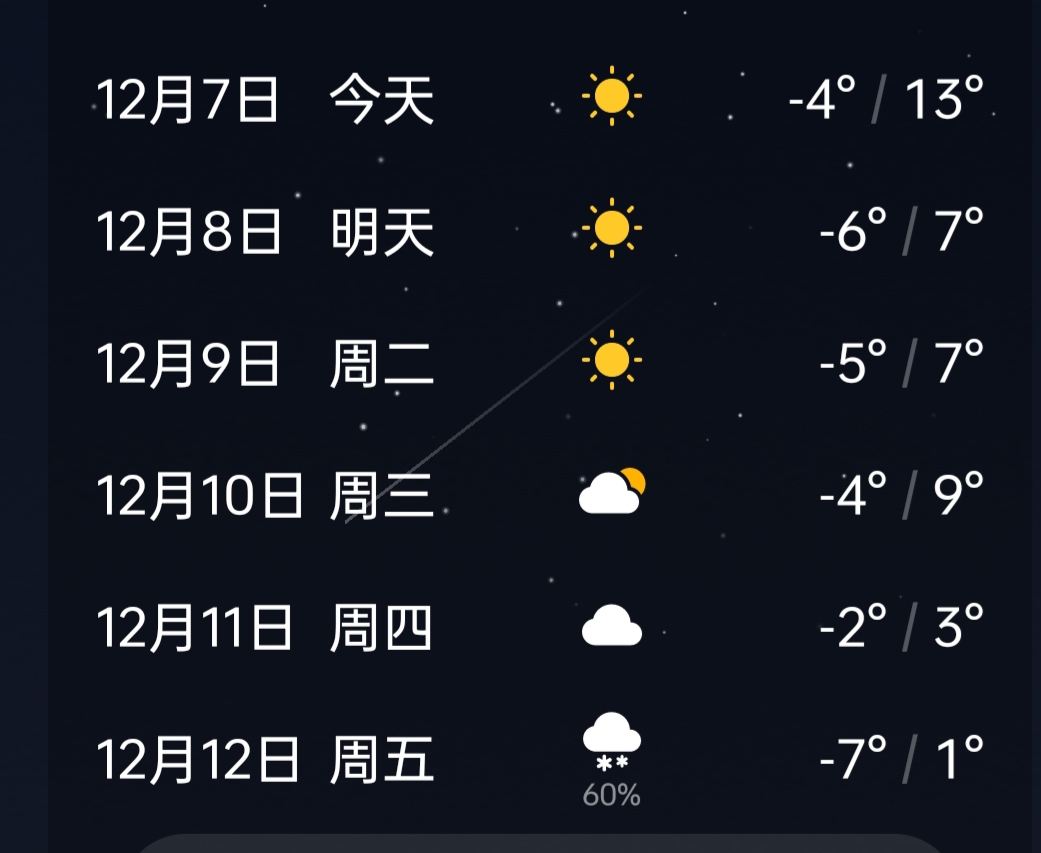
Task: Open the forecast for 12月7日 今天
Action: tap(540, 100)
